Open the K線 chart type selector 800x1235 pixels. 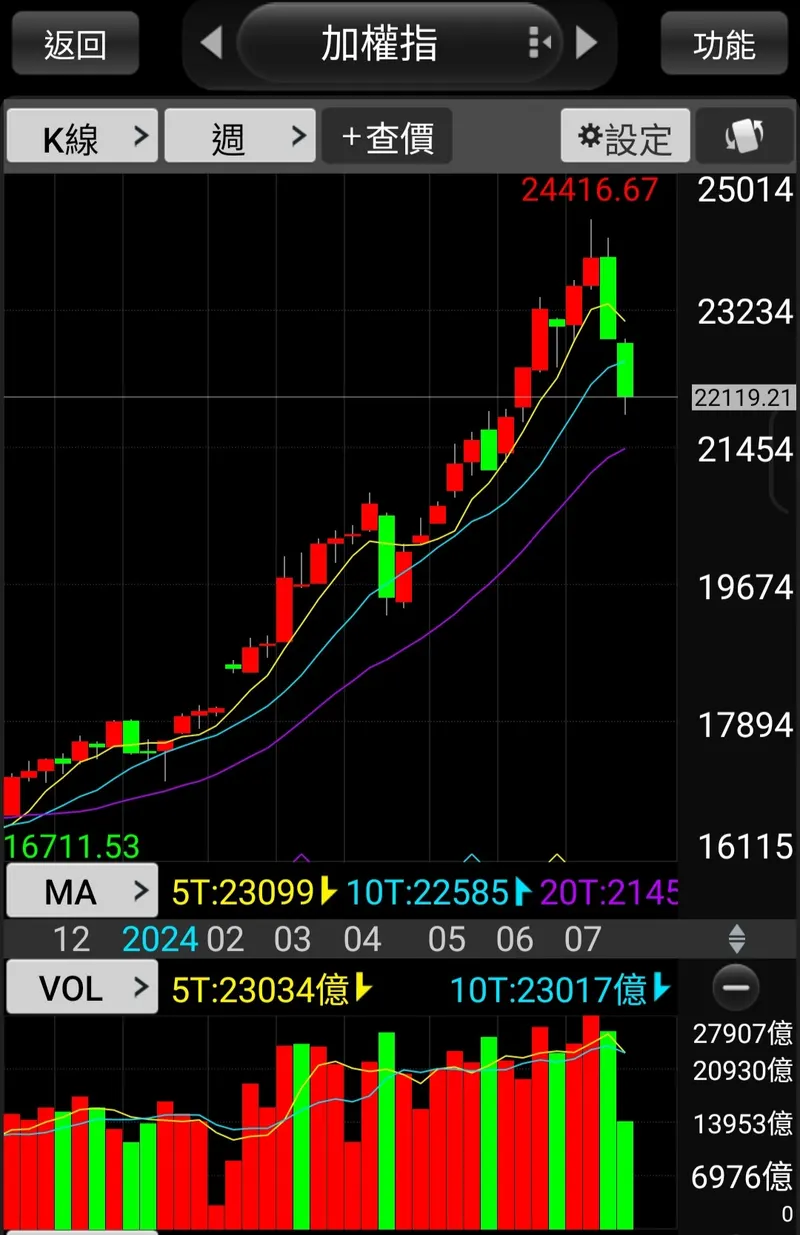[x=83, y=137]
